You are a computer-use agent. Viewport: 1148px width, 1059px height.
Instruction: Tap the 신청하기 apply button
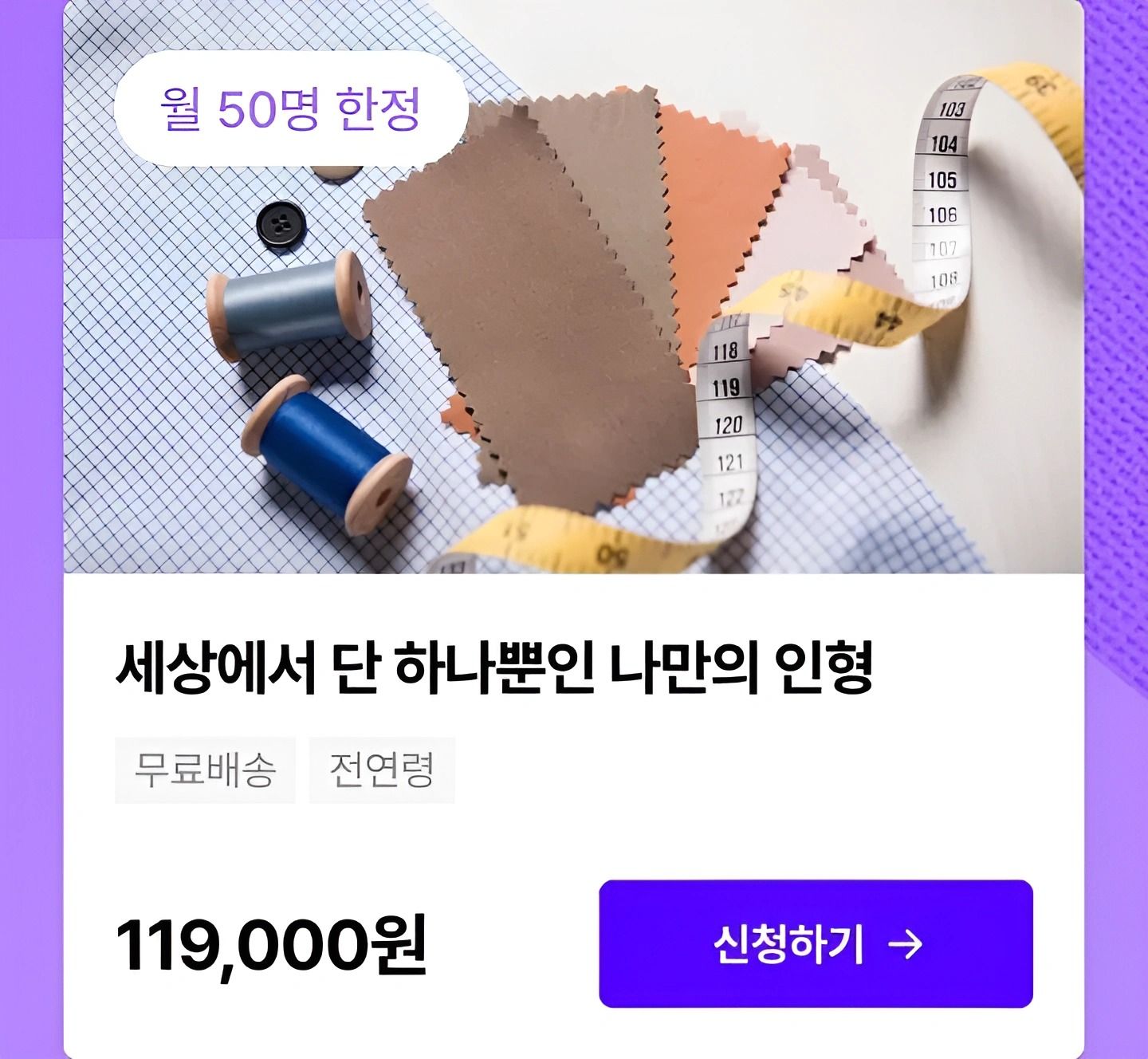(x=816, y=943)
